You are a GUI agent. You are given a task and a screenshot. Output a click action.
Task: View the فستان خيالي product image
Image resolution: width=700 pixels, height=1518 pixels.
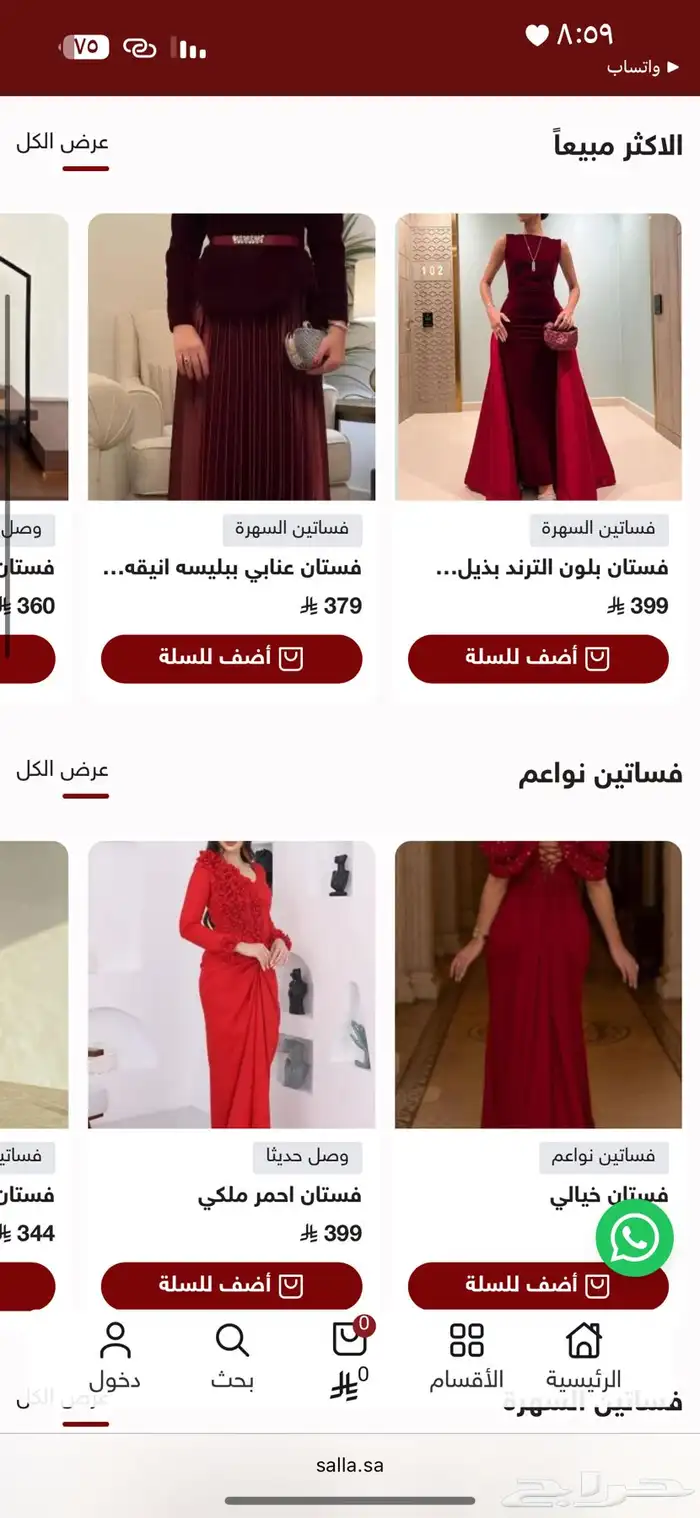pos(538,984)
